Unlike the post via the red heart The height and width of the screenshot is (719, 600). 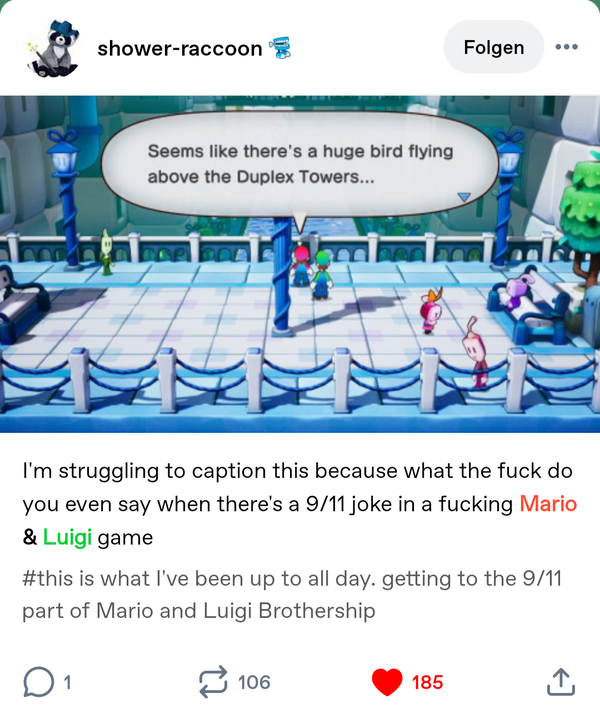tap(387, 682)
